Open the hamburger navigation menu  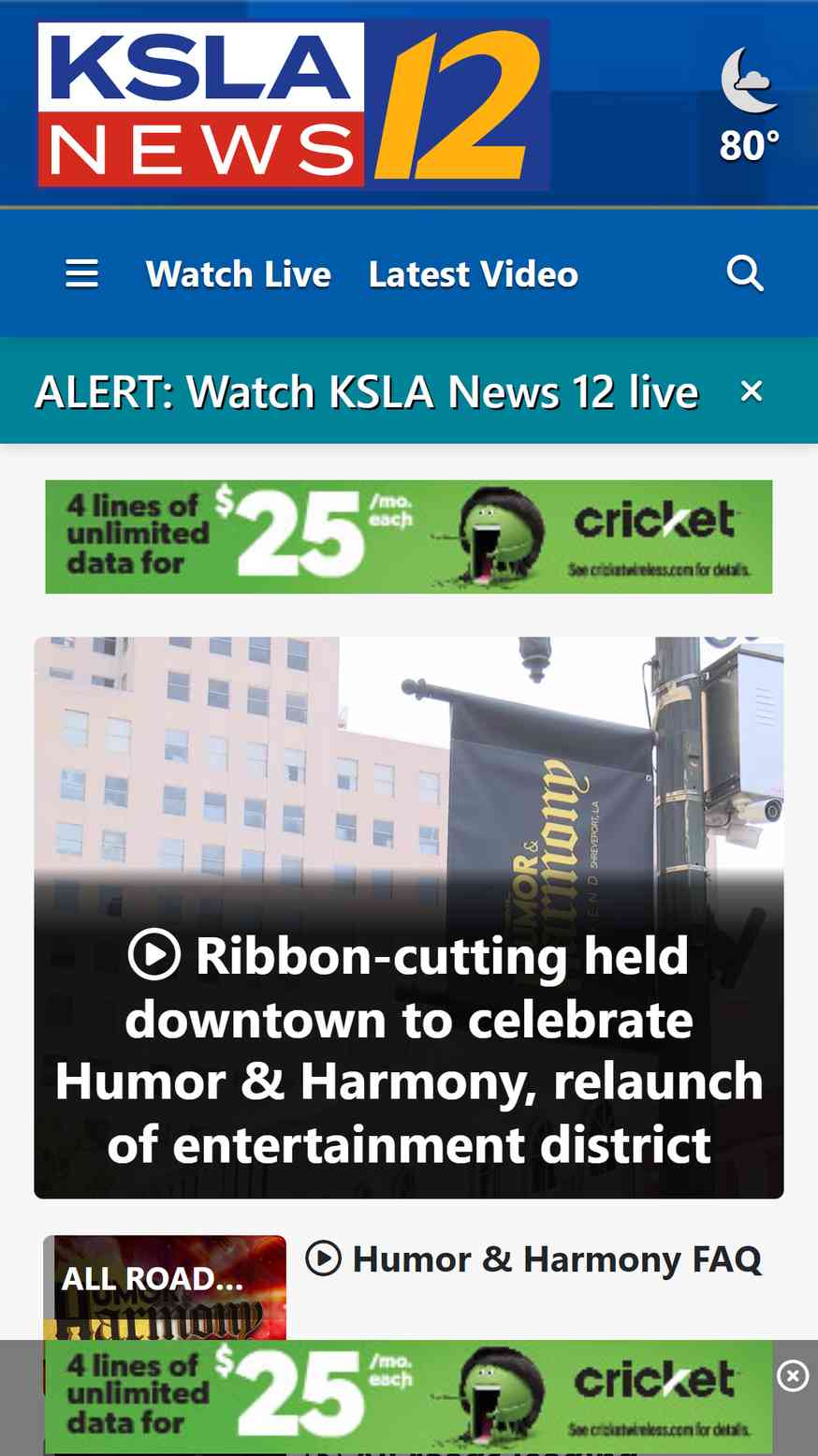point(81,274)
